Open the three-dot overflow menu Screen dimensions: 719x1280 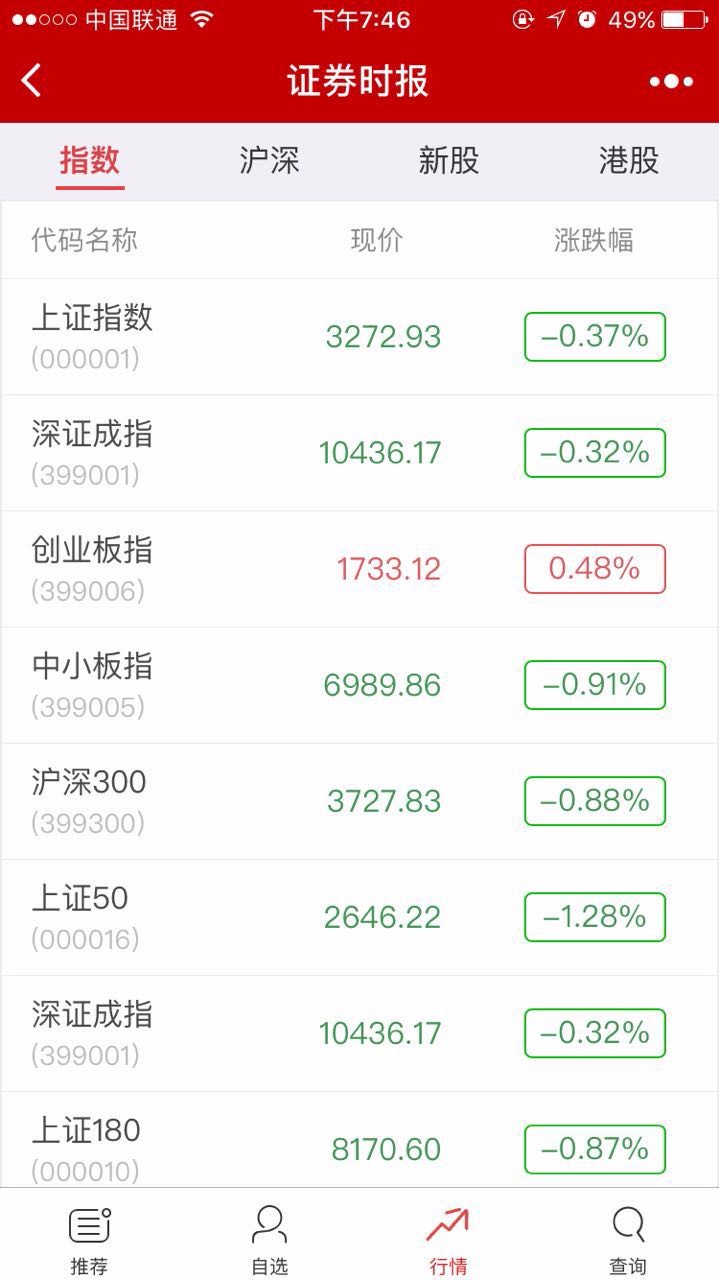tap(671, 81)
